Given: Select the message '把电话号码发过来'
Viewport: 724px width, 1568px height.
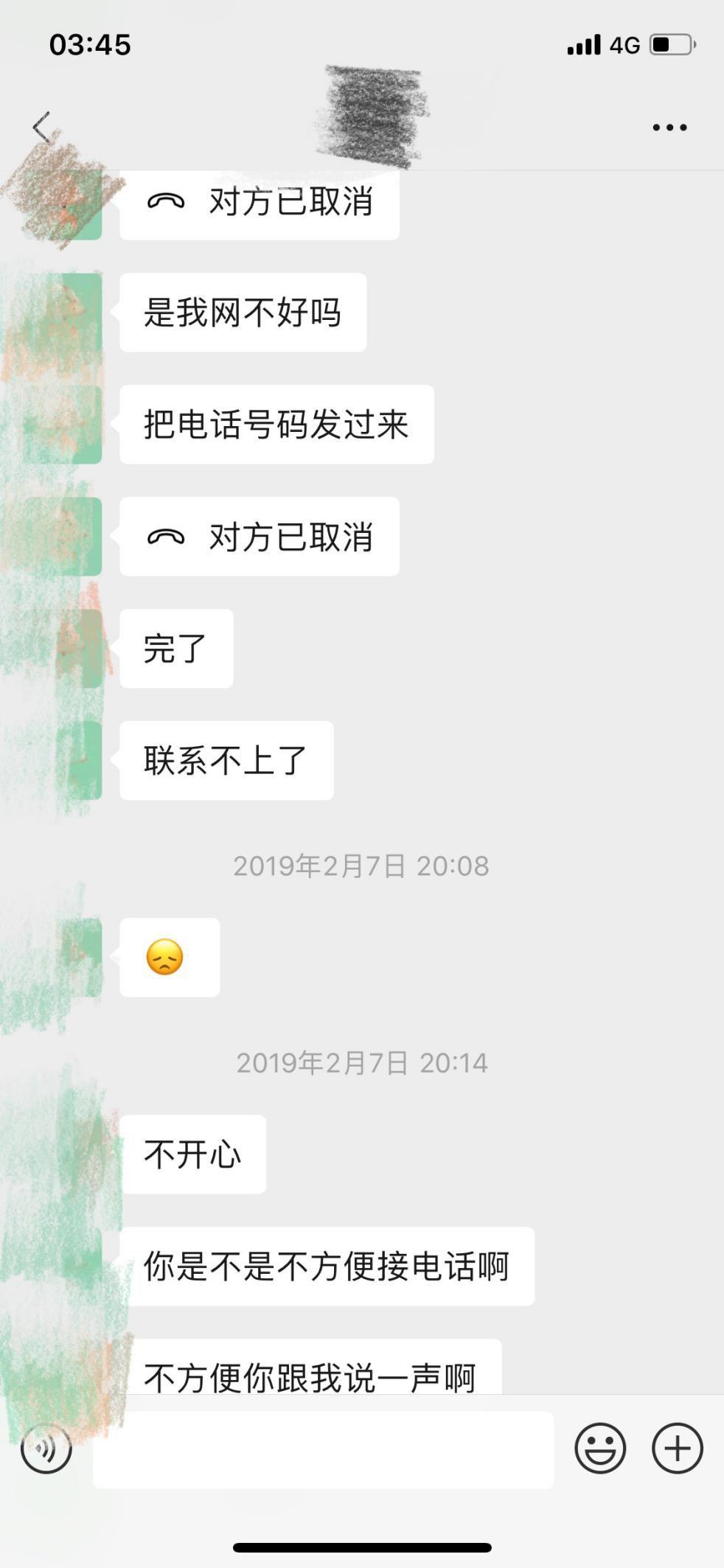Looking at the screenshot, I should pyautogui.click(x=278, y=424).
